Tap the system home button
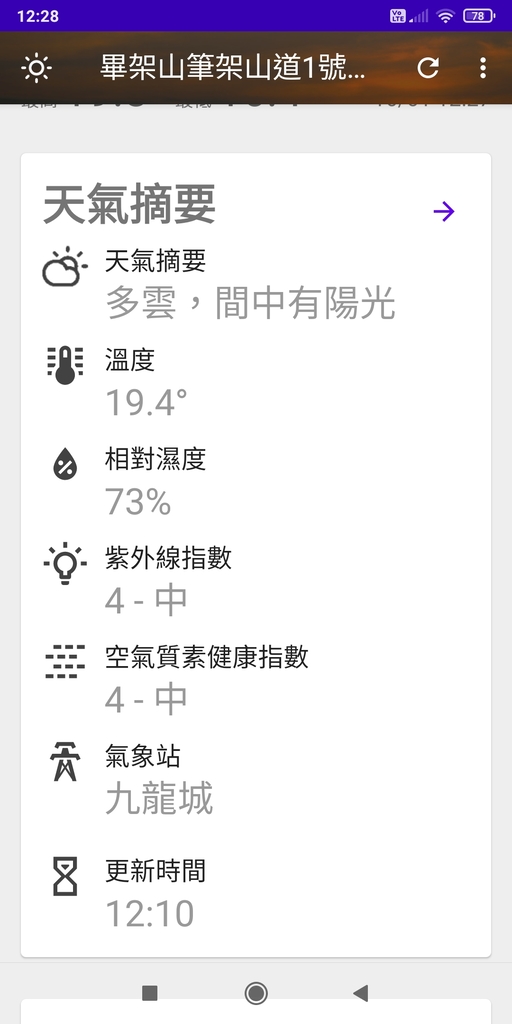The width and height of the screenshot is (512, 1024). pos(256,993)
